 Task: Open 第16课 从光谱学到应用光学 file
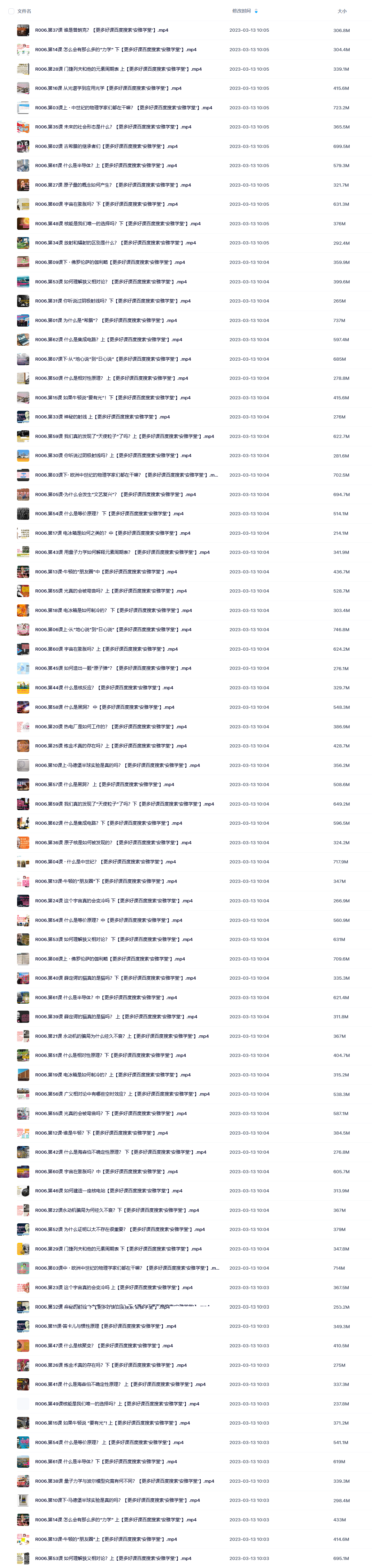tap(108, 88)
